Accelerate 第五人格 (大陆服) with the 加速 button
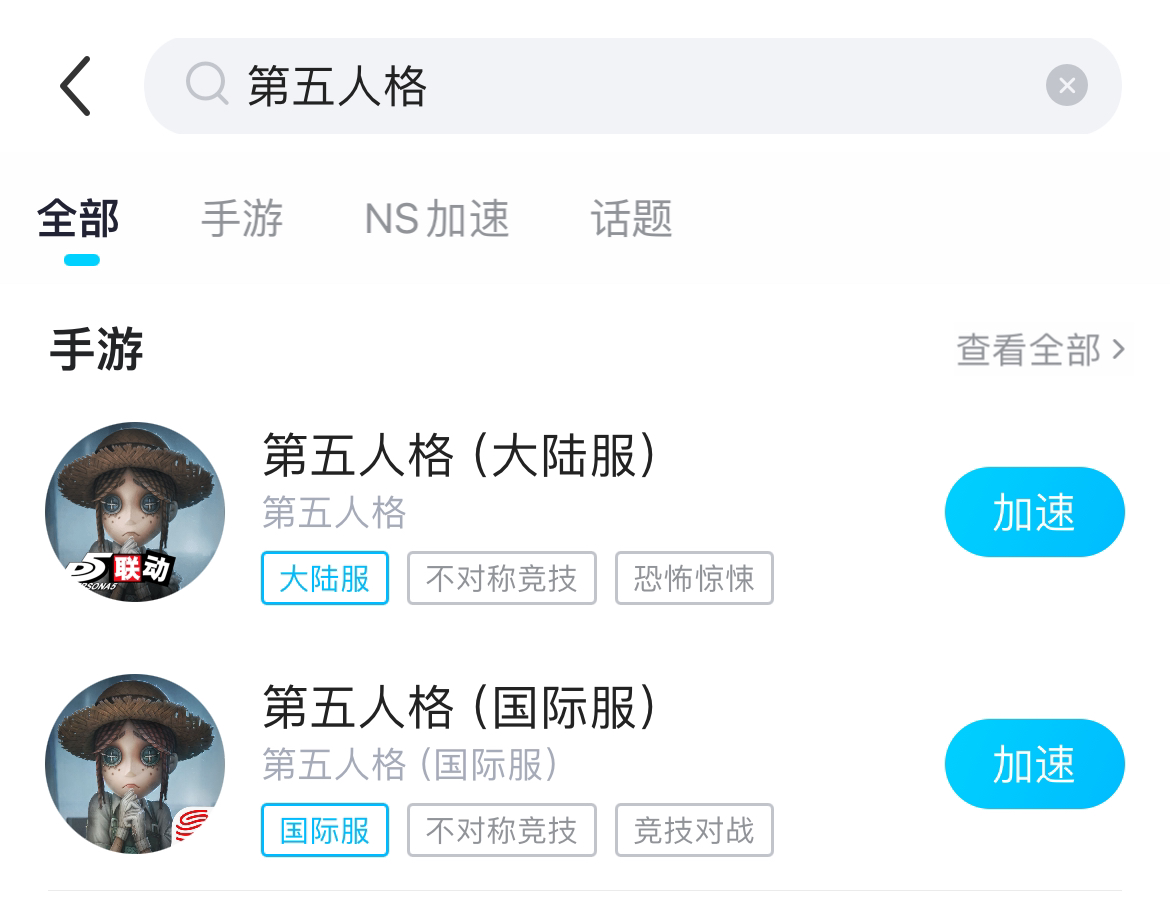This screenshot has height=921, width=1170. (1034, 512)
